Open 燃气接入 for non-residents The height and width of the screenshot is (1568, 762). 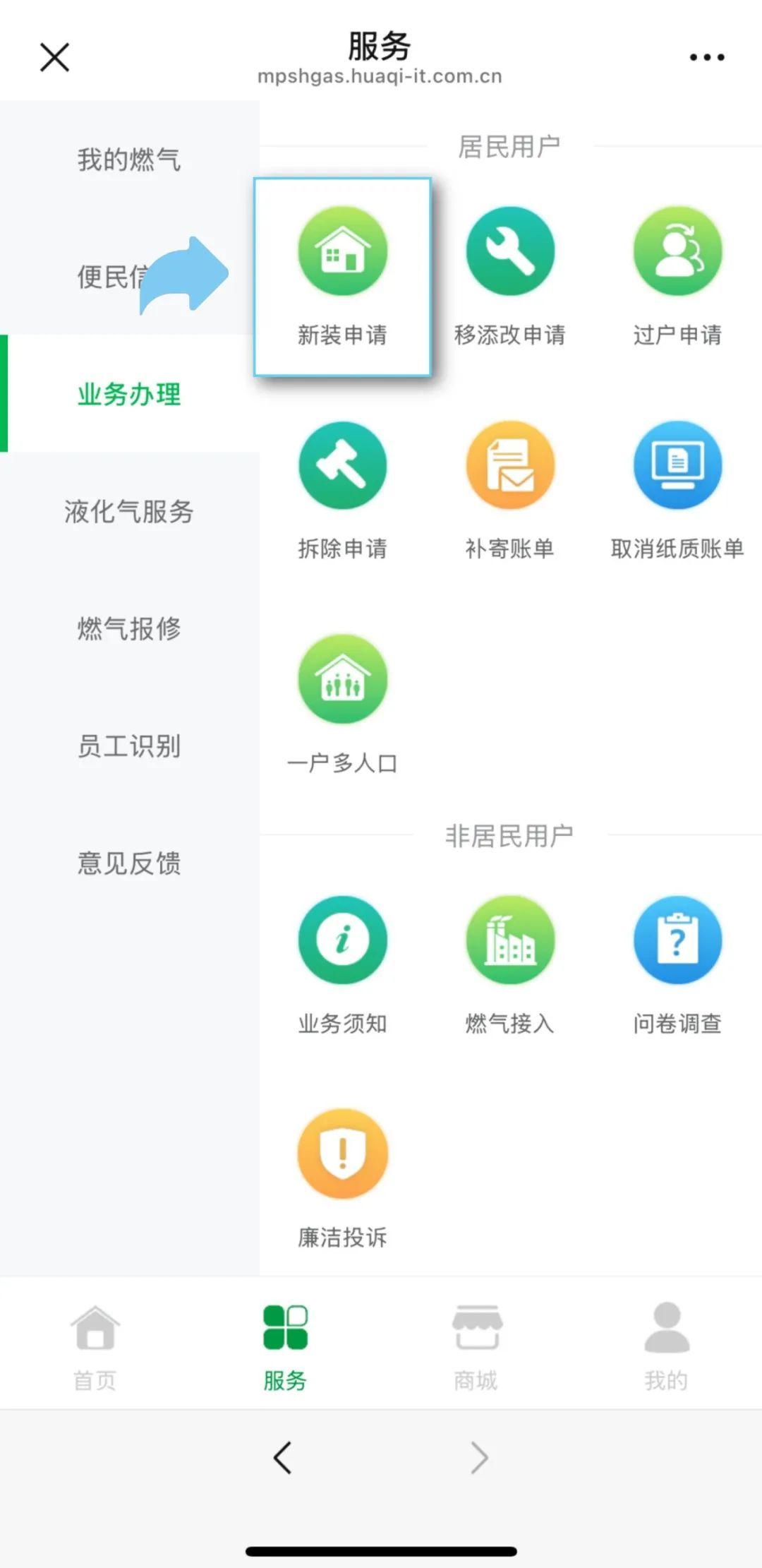point(509,966)
